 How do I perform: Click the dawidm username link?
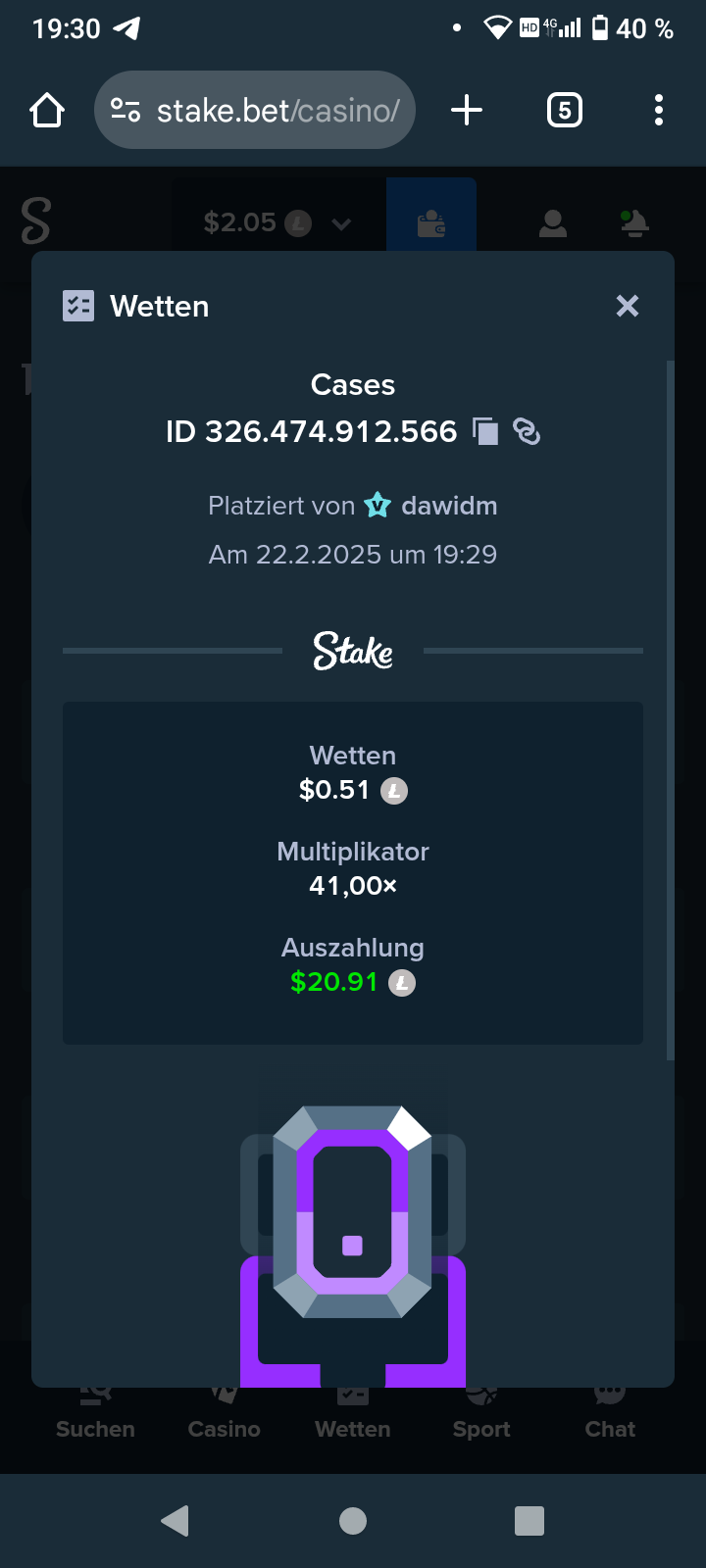tap(449, 505)
